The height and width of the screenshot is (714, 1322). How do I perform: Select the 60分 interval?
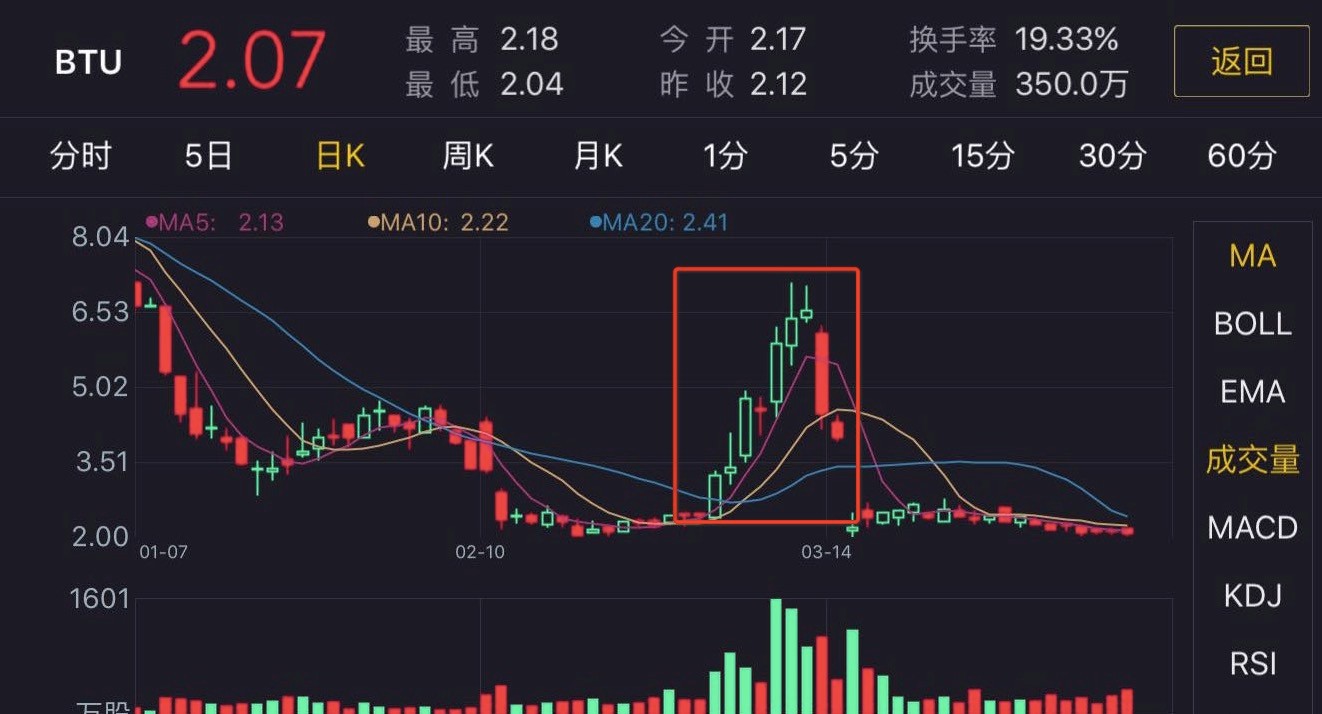pyautogui.click(x=1242, y=156)
